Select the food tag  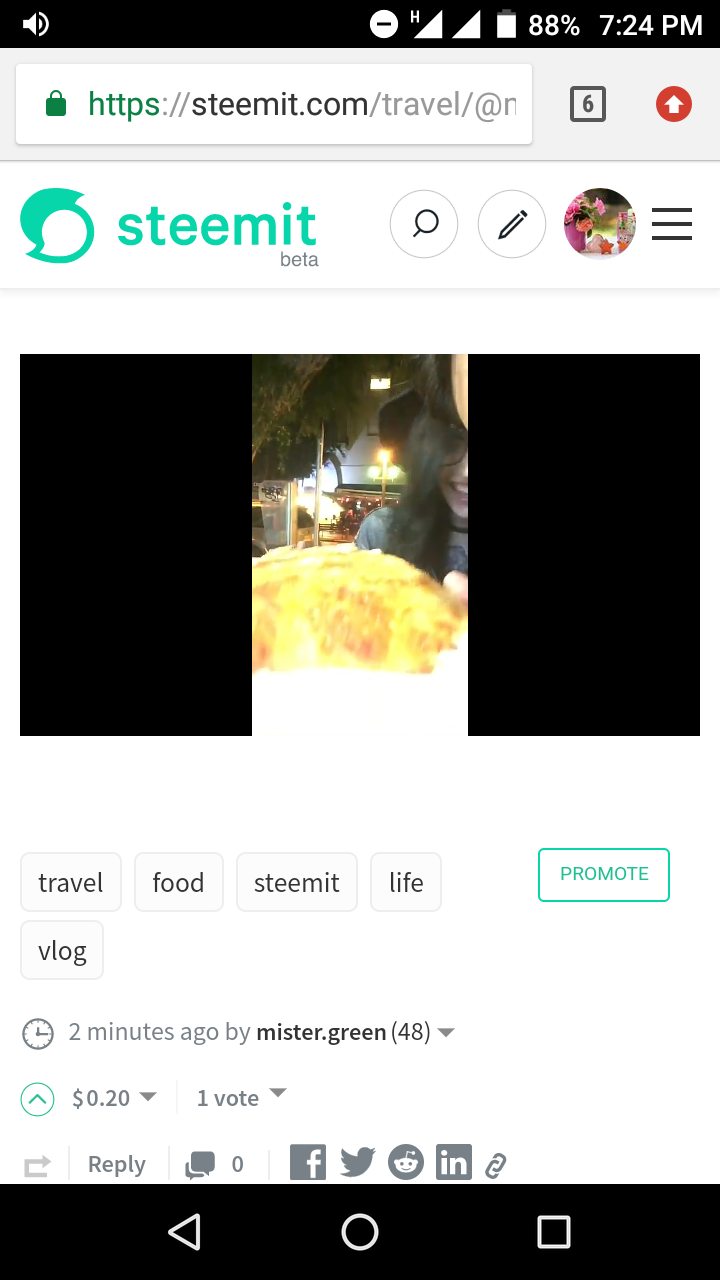click(179, 882)
